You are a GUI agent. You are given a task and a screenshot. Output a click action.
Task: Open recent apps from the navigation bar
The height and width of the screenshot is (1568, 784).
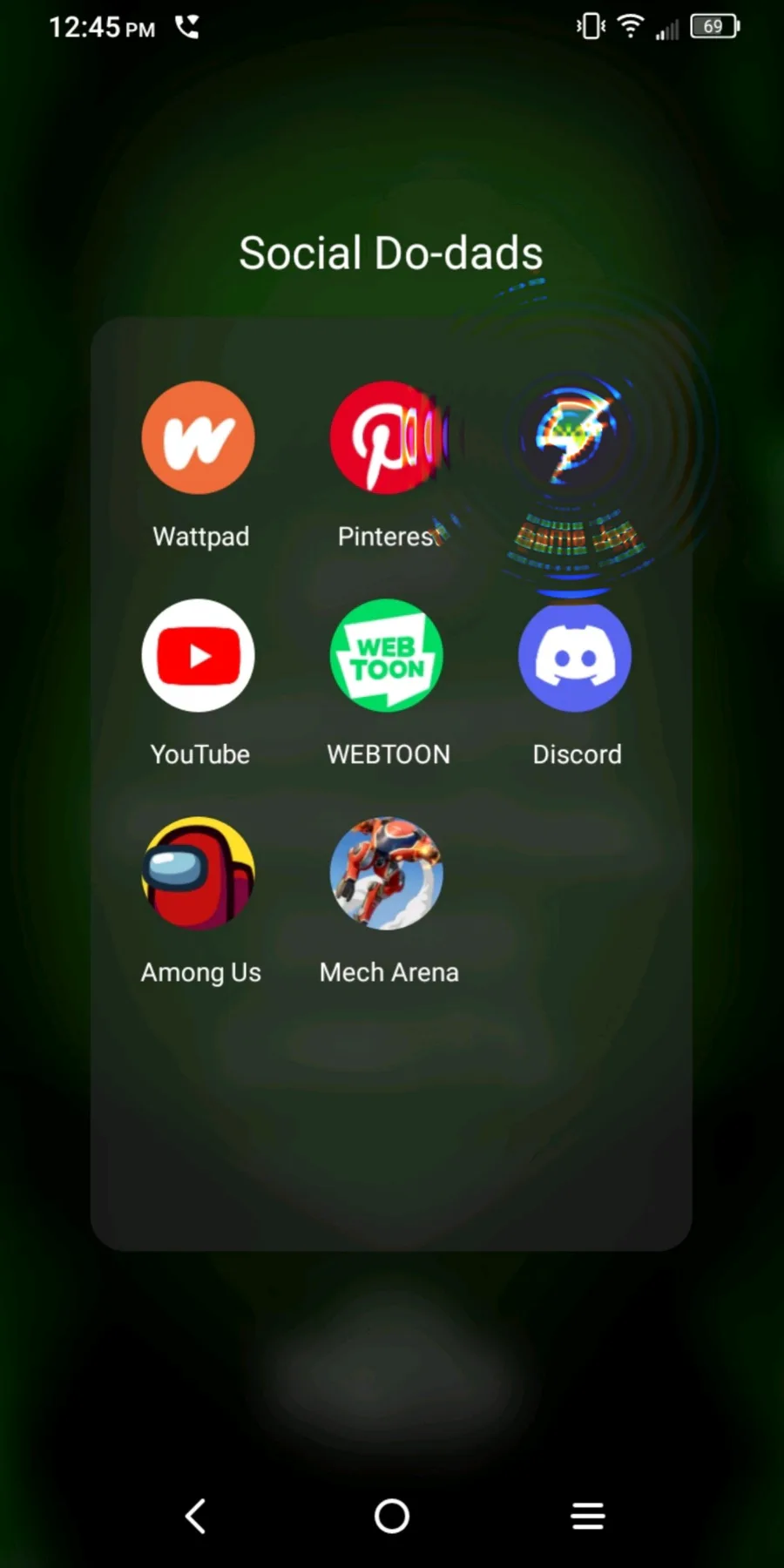588,1516
